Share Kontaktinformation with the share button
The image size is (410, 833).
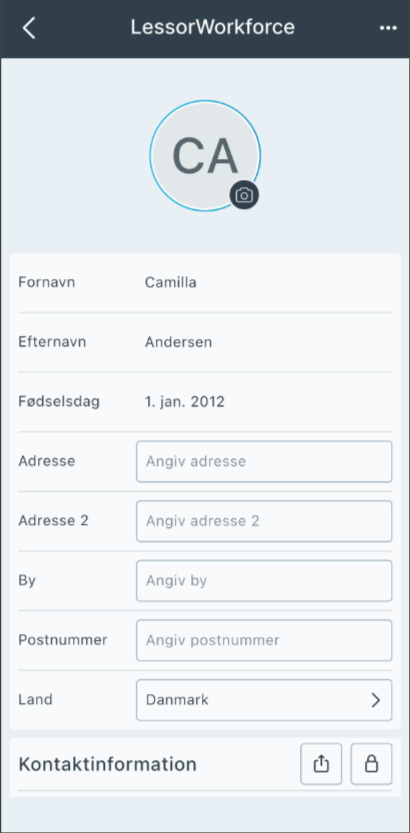[x=321, y=764]
